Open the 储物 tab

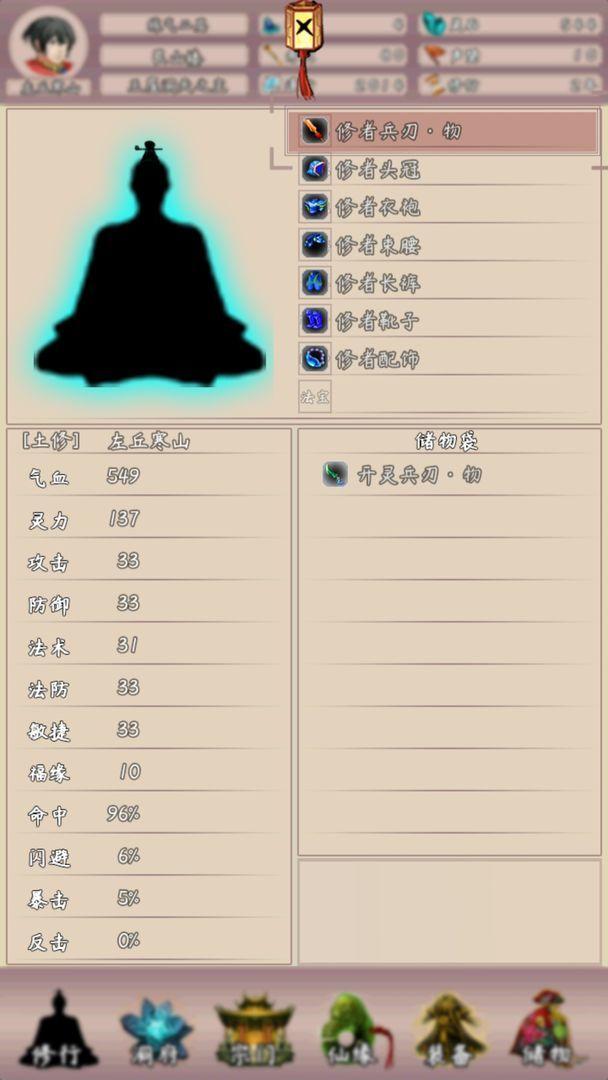(x=547, y=1030)
